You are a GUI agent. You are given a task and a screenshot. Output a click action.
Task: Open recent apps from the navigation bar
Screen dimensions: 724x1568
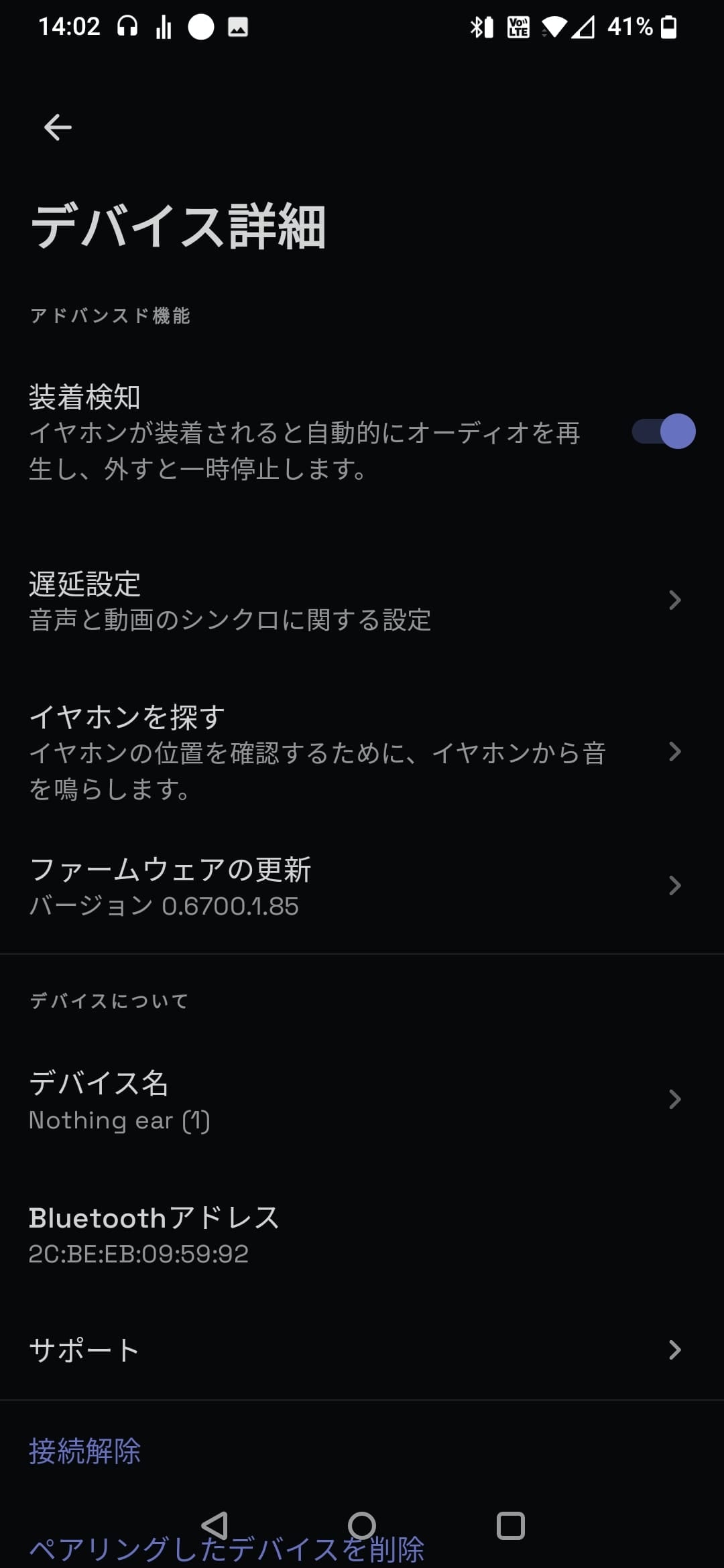pyautogui.click(x=510, y=1526)
